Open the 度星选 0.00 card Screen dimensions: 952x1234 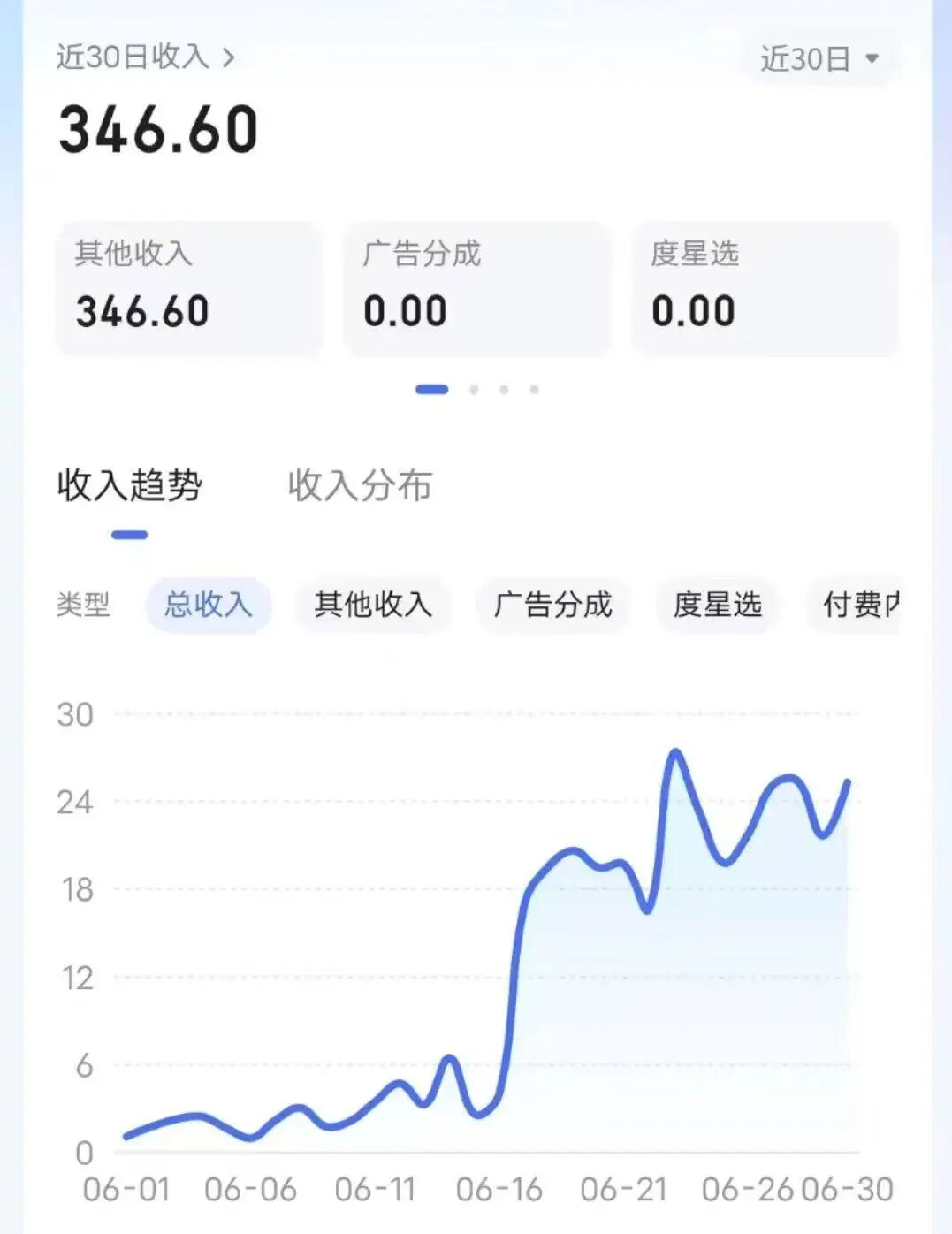pyautogui.click(x=766, y=289)
